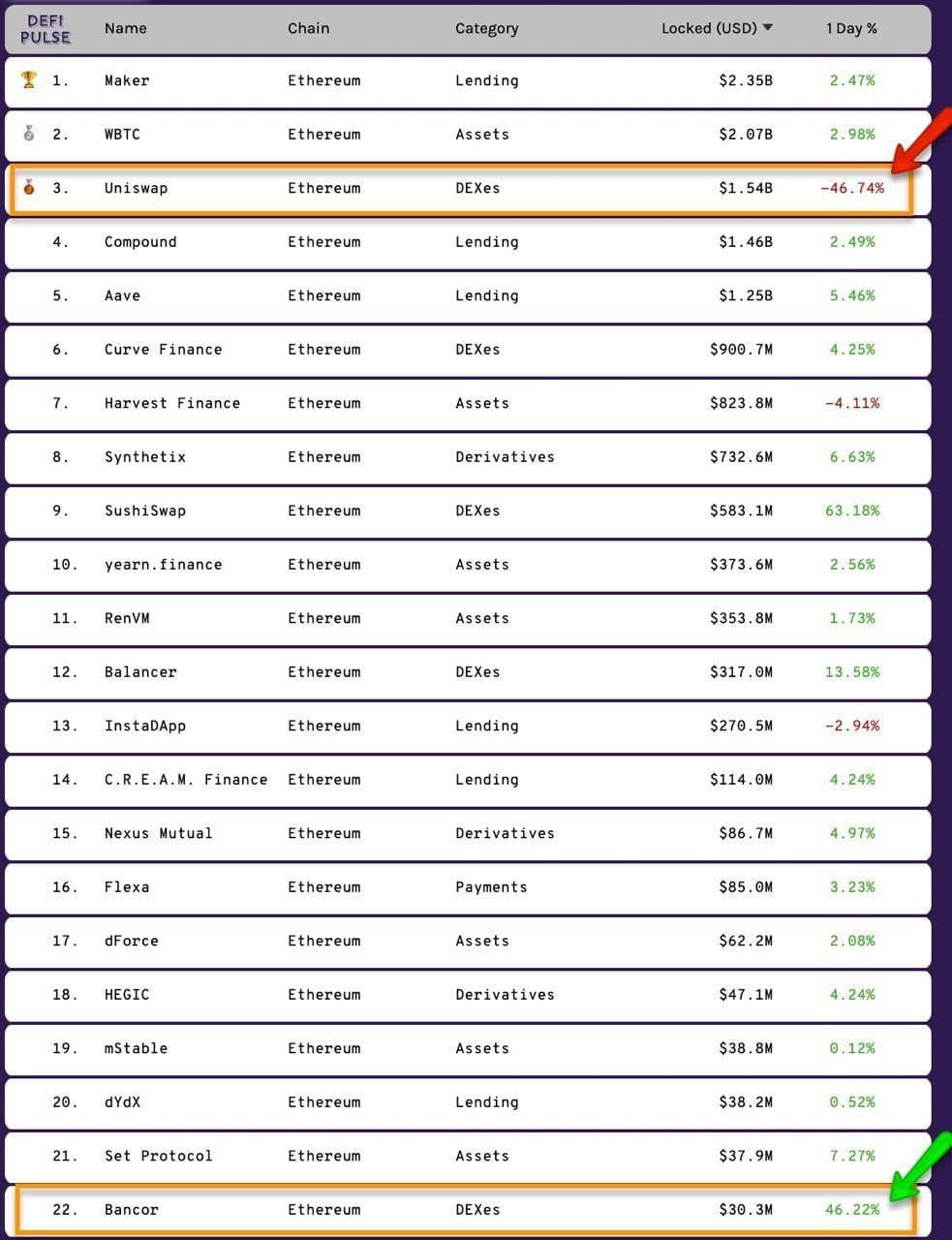The width and height of the screenshot is (952, 1240).
Task: Open SushiSwap details
Action: (x=144, y=511)
